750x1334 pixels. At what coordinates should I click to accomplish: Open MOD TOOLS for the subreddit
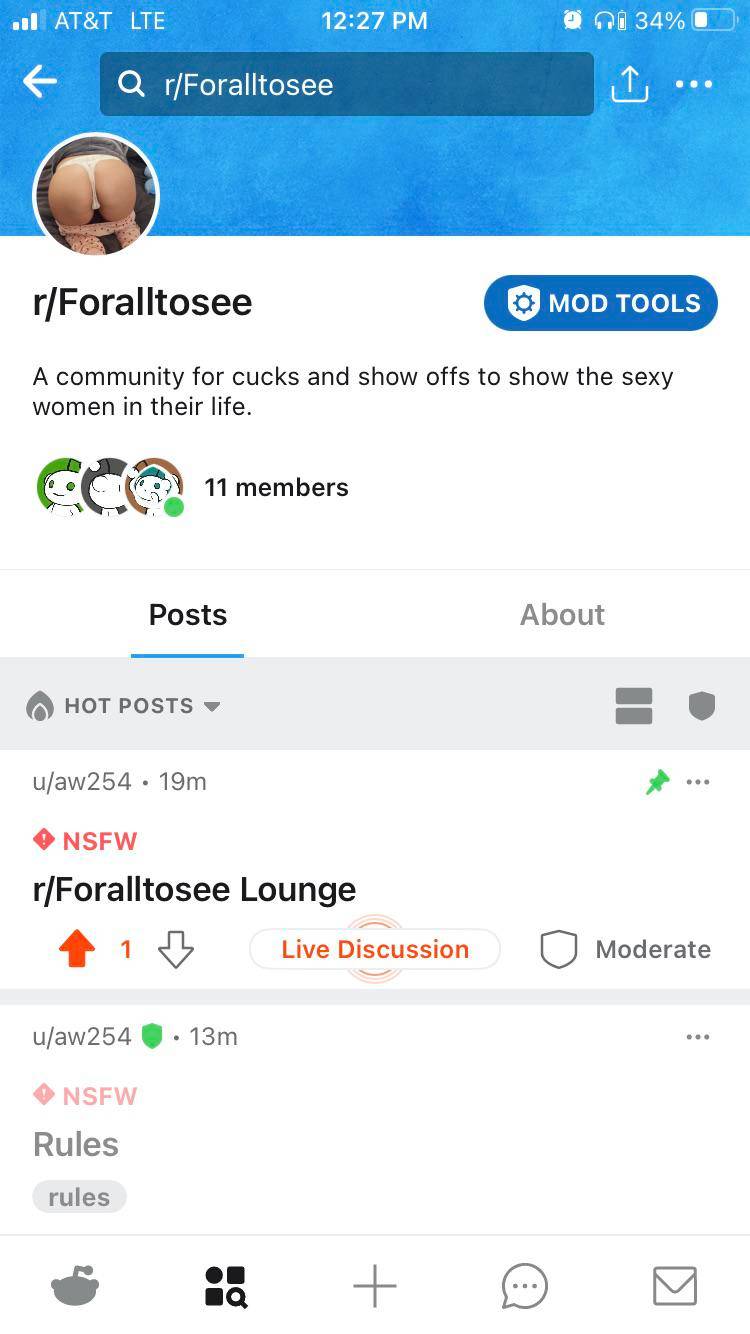click(x=600, y=302)
